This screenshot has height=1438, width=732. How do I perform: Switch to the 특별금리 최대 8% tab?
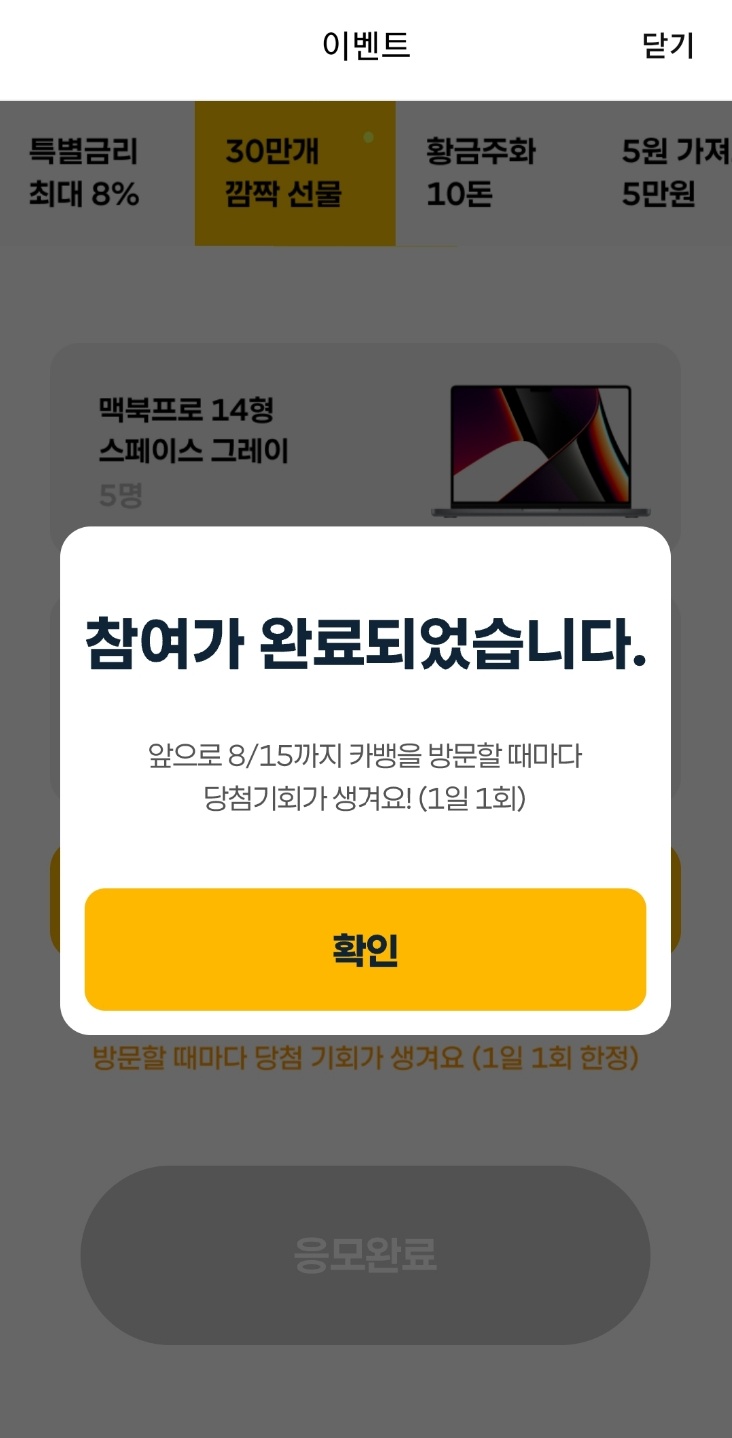(85, 172)
